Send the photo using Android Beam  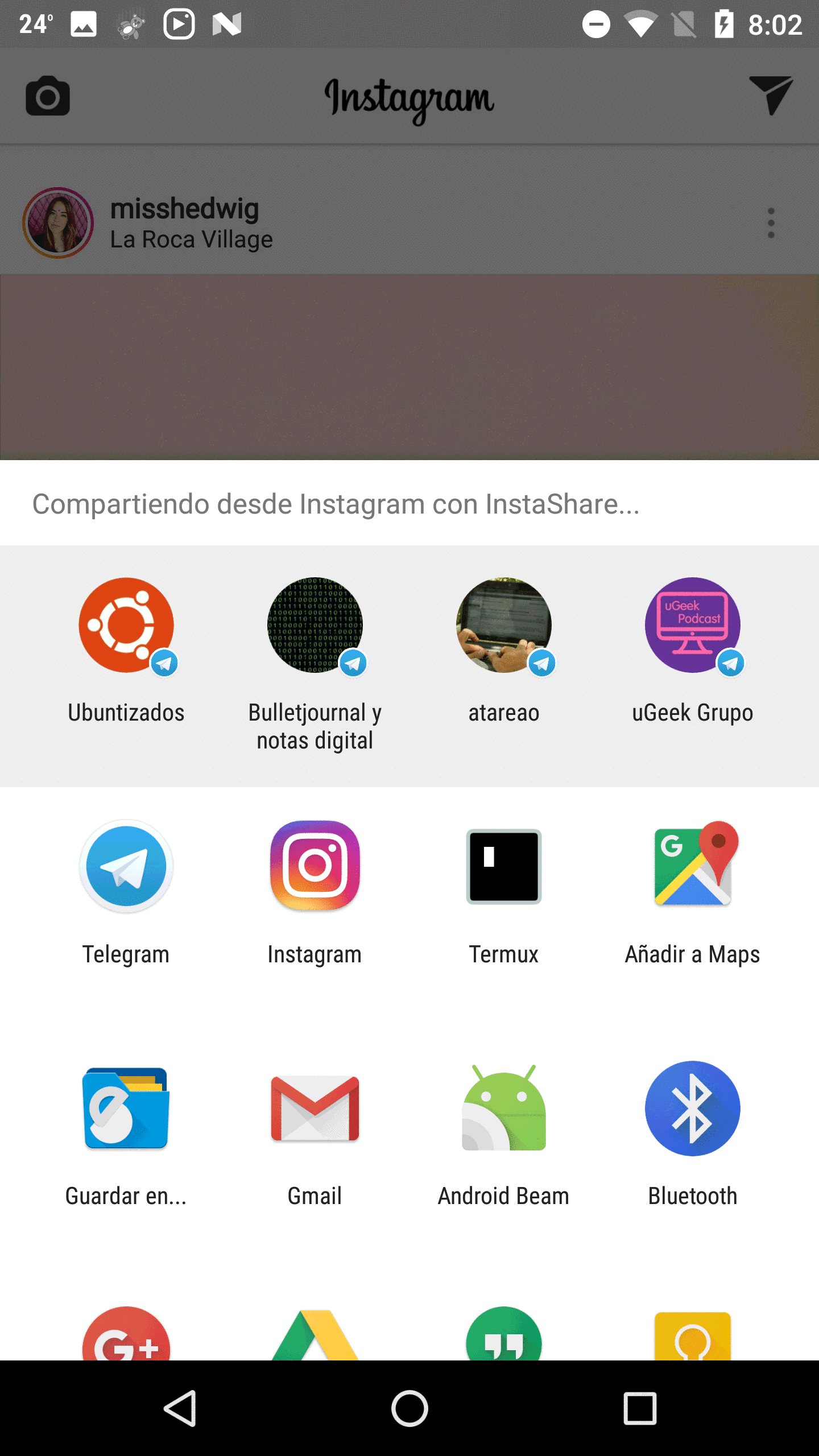(x=503, y=1109)
